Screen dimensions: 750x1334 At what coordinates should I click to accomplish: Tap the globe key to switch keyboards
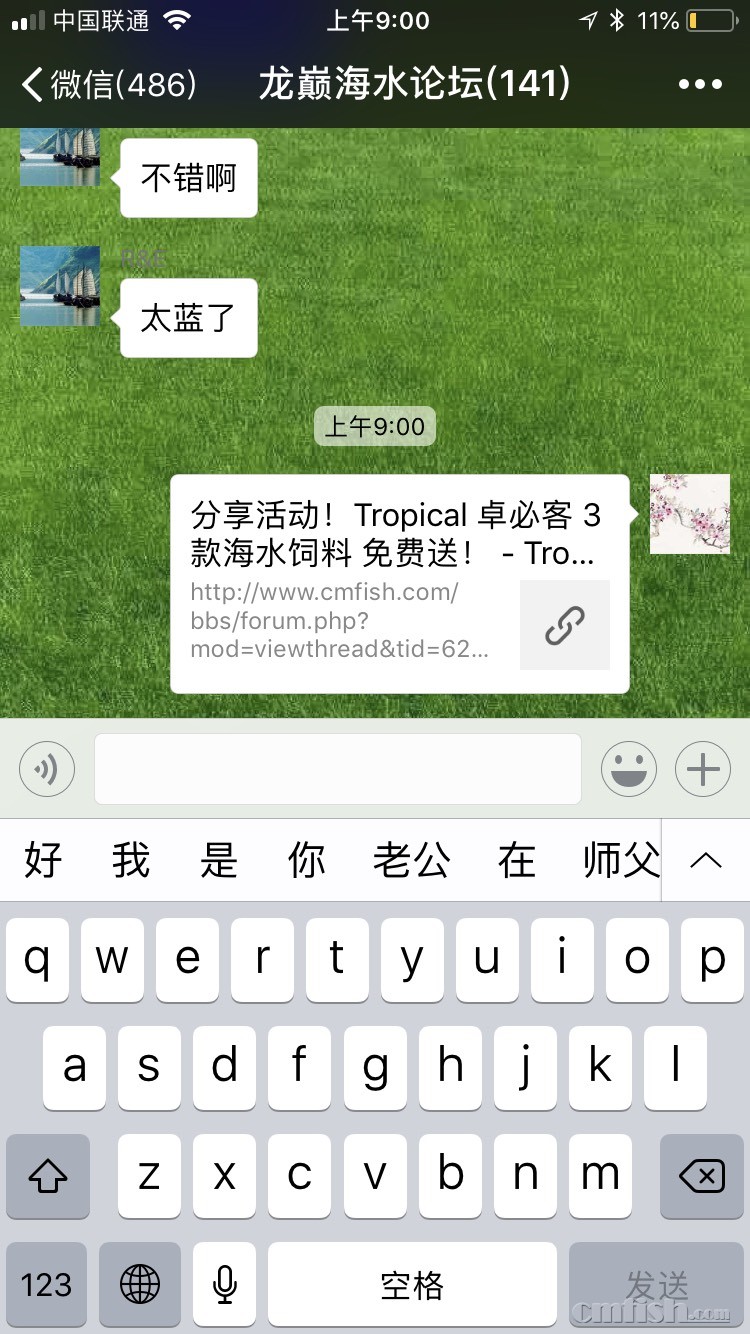click(139, 1285)
